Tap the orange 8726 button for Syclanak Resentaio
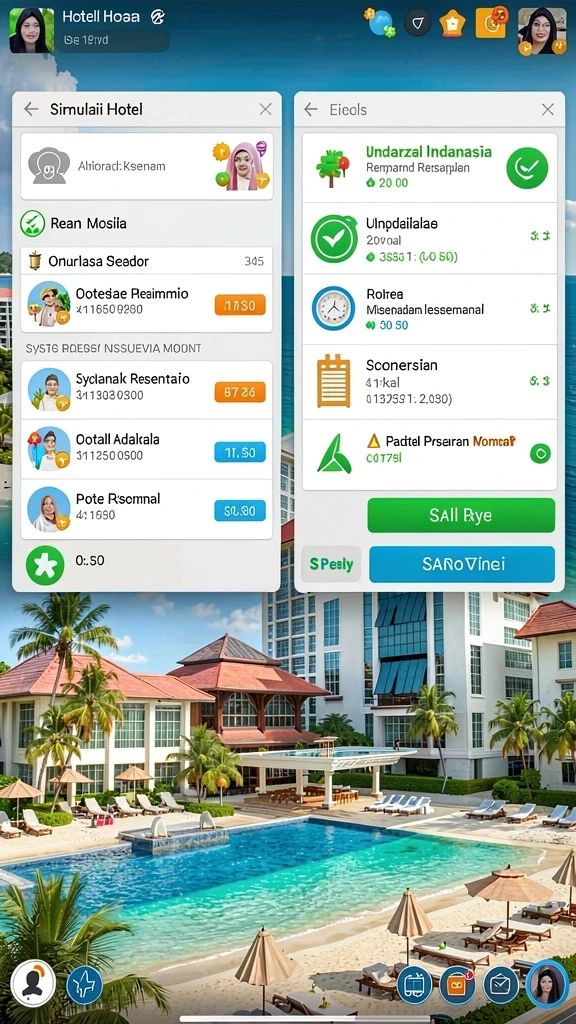The width and height of the screenshot is (576, 1024). (240, 391)
